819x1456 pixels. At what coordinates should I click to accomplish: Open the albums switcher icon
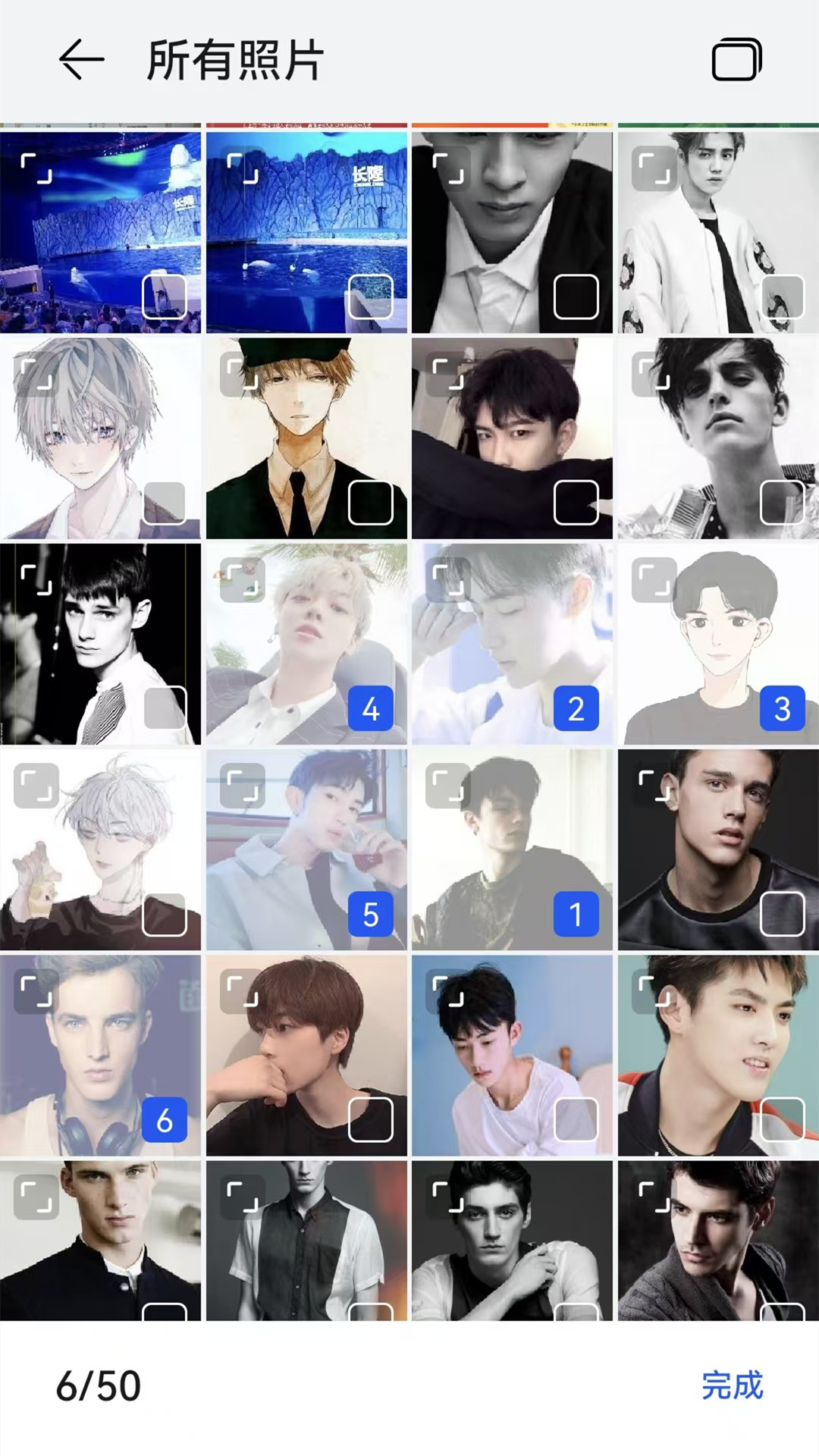point(736,60)
